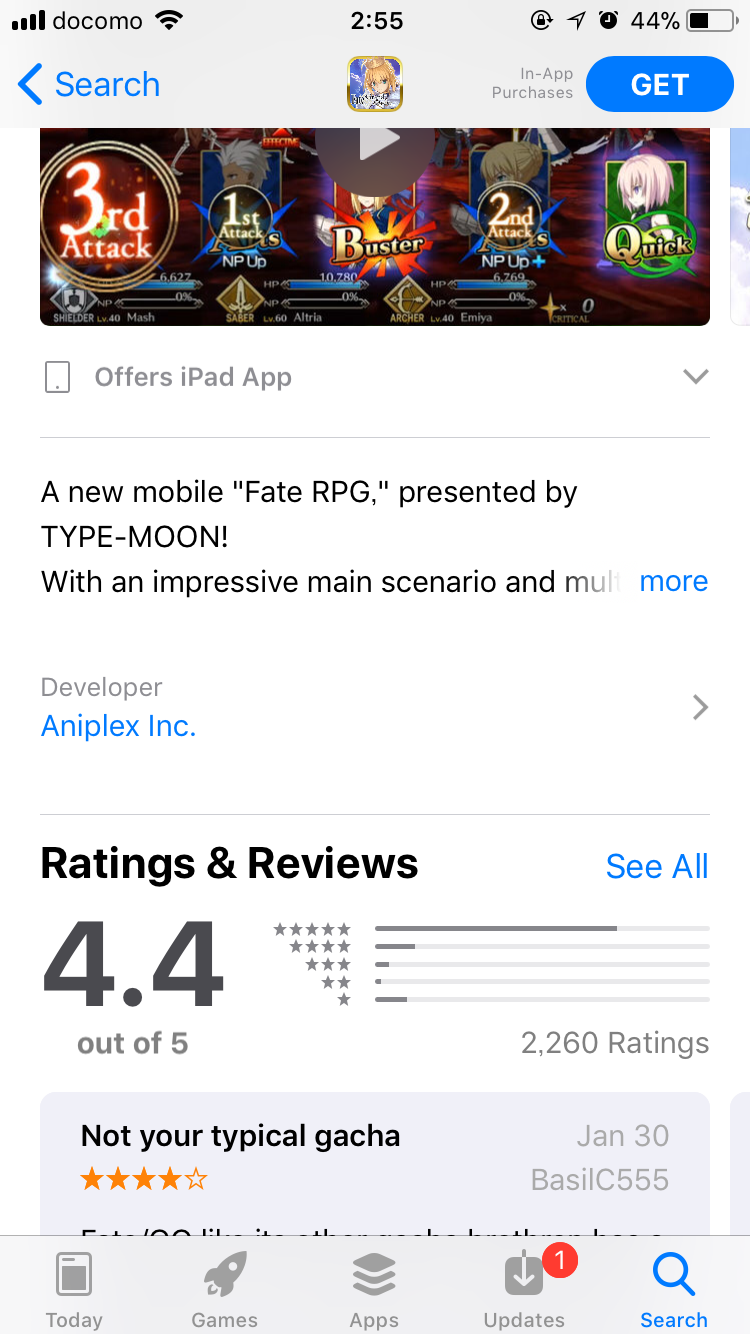Select the Search tab

click(x=673, y=1289)
